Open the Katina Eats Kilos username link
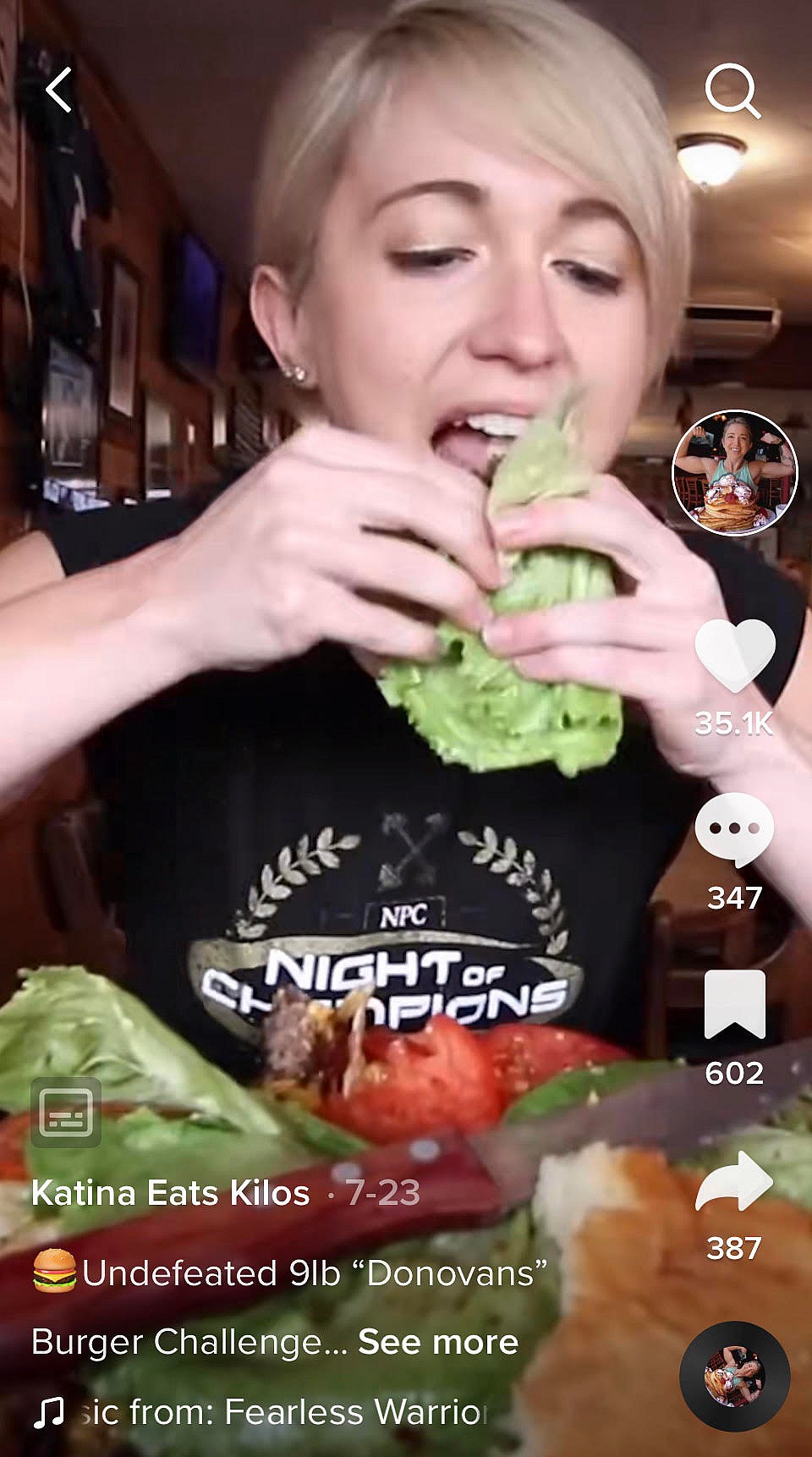Image resolution: width=812 pixels, height=1457 pixels. pyautogui.click(x=169, y=1193)
